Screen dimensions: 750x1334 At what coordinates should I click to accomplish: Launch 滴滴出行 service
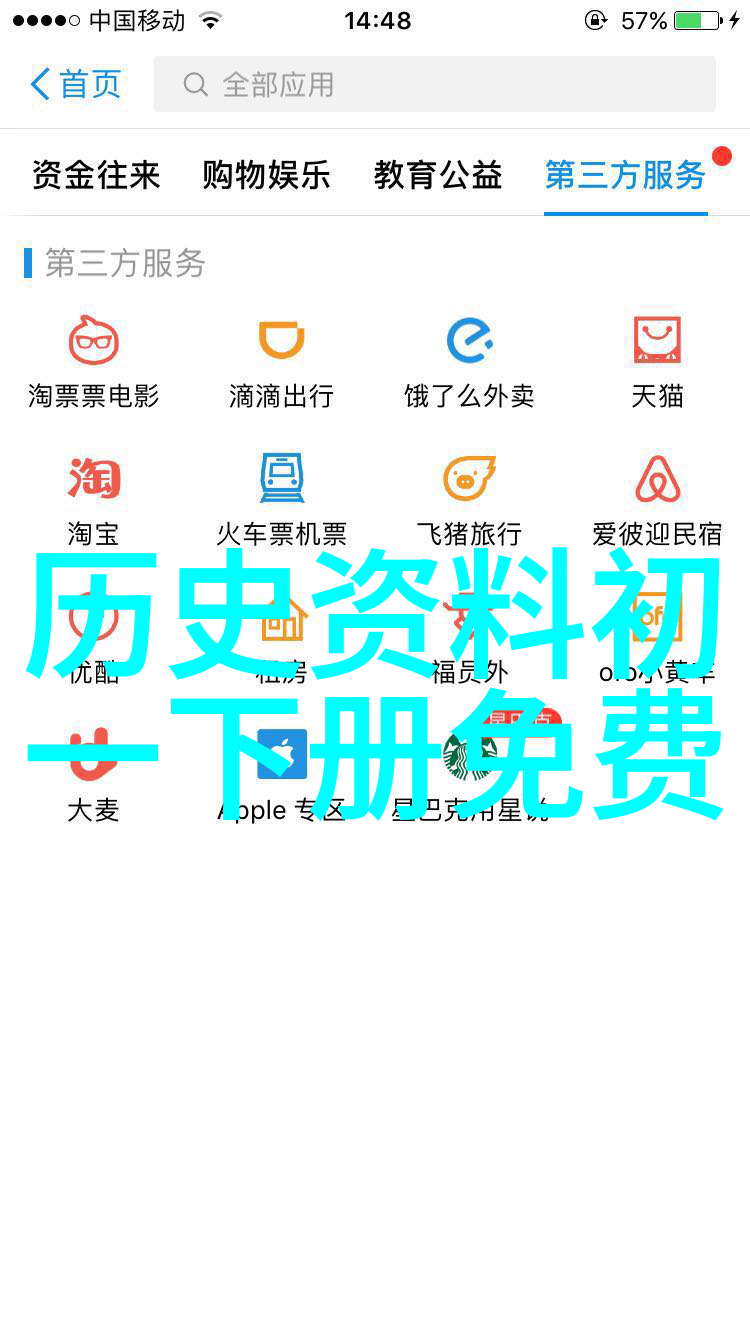click(281, 360)
